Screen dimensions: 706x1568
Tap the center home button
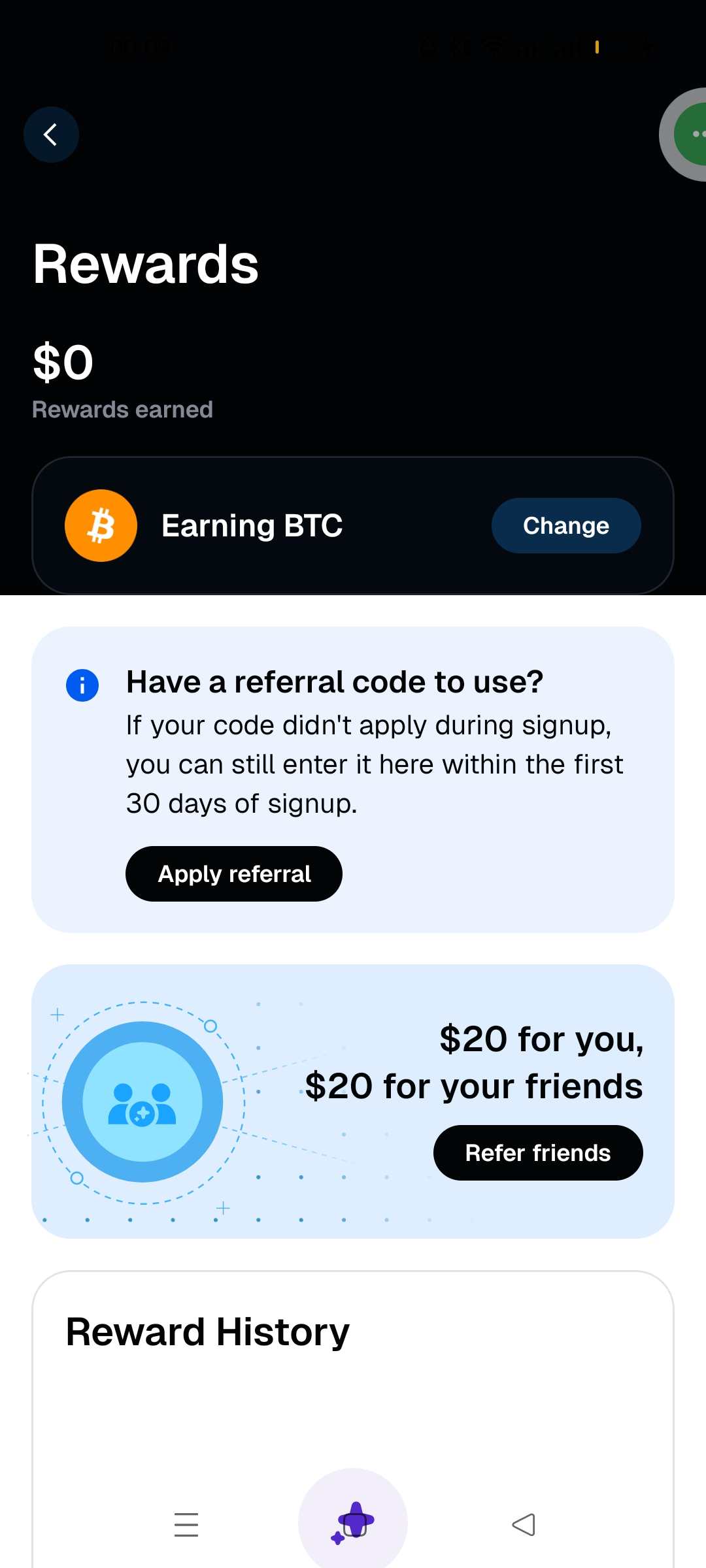click(353, 1521)
